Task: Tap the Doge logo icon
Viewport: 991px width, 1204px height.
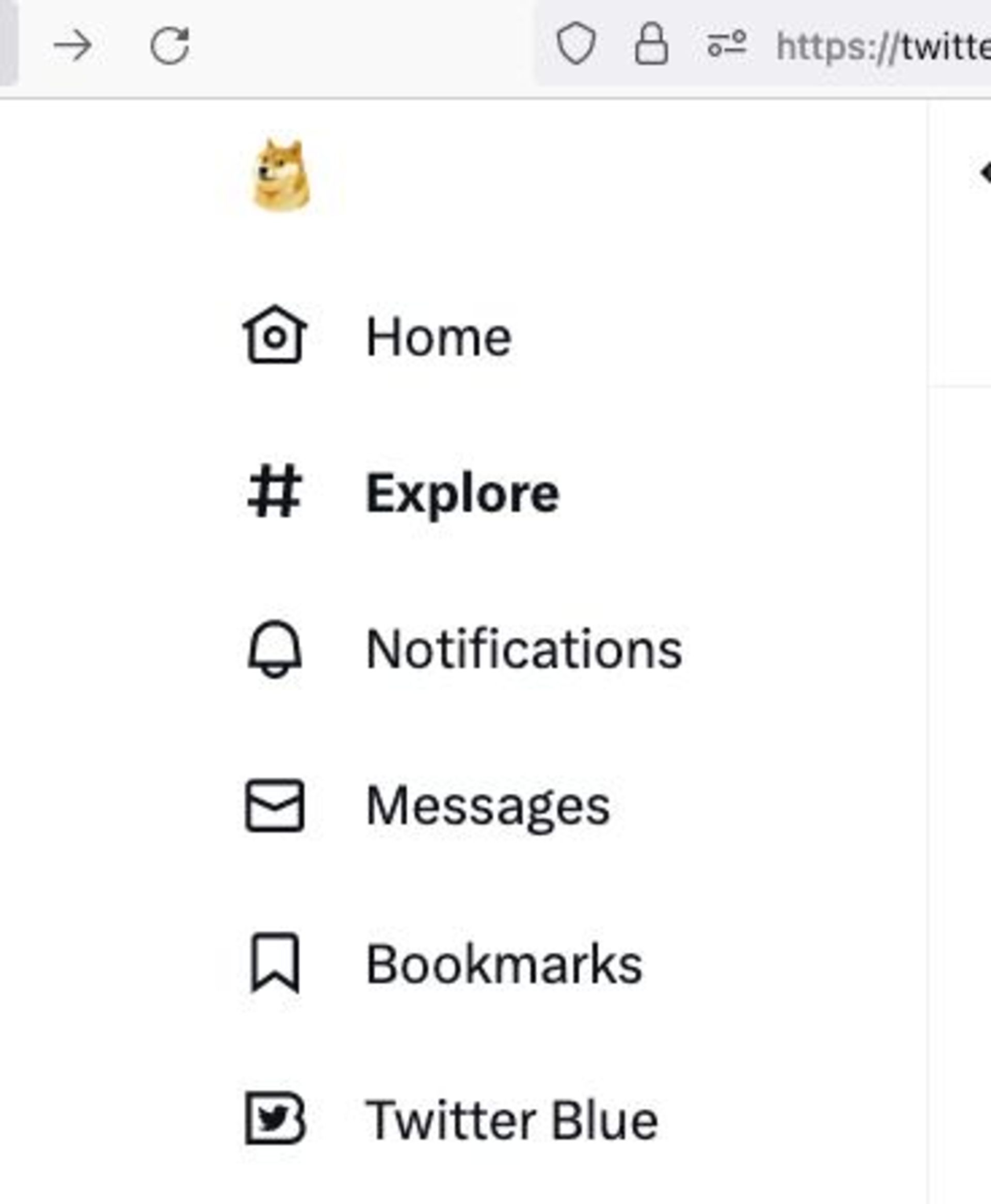Action: pos(281,175)
